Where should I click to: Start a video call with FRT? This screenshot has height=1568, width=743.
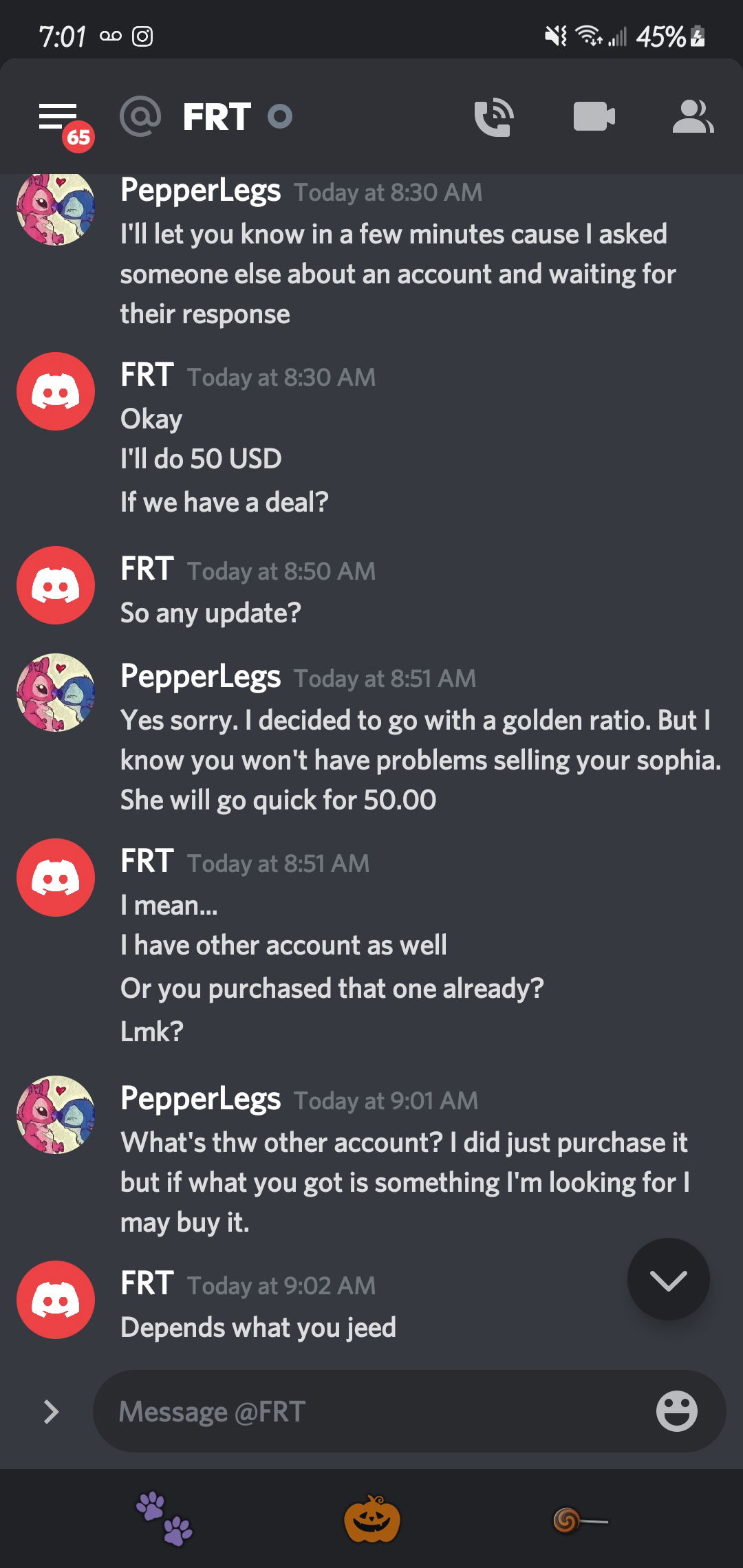pyautogui.click(x=594, y=116)
